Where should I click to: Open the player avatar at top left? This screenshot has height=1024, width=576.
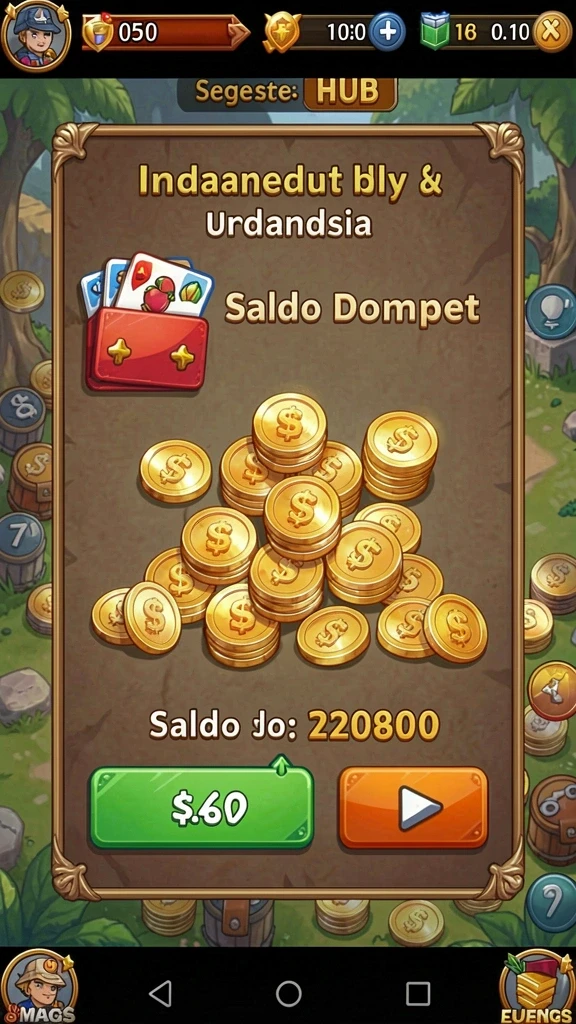36,35
